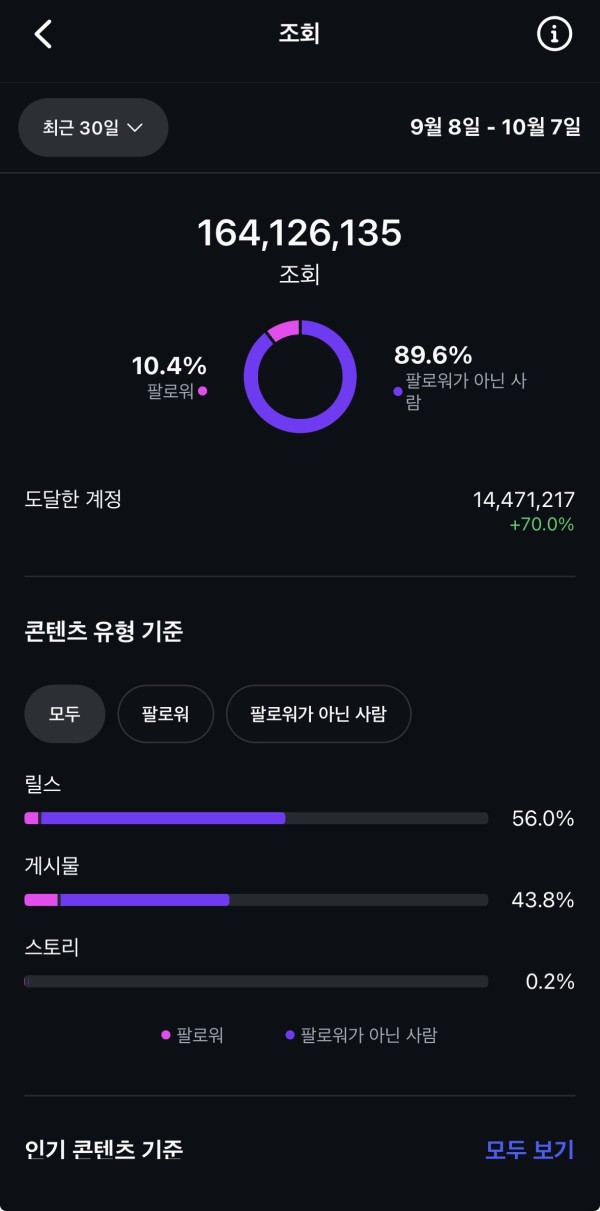Open the 최근 30일 date range dropdown
The width and height of the screenshot is (600, 1211).
point(93,128)
